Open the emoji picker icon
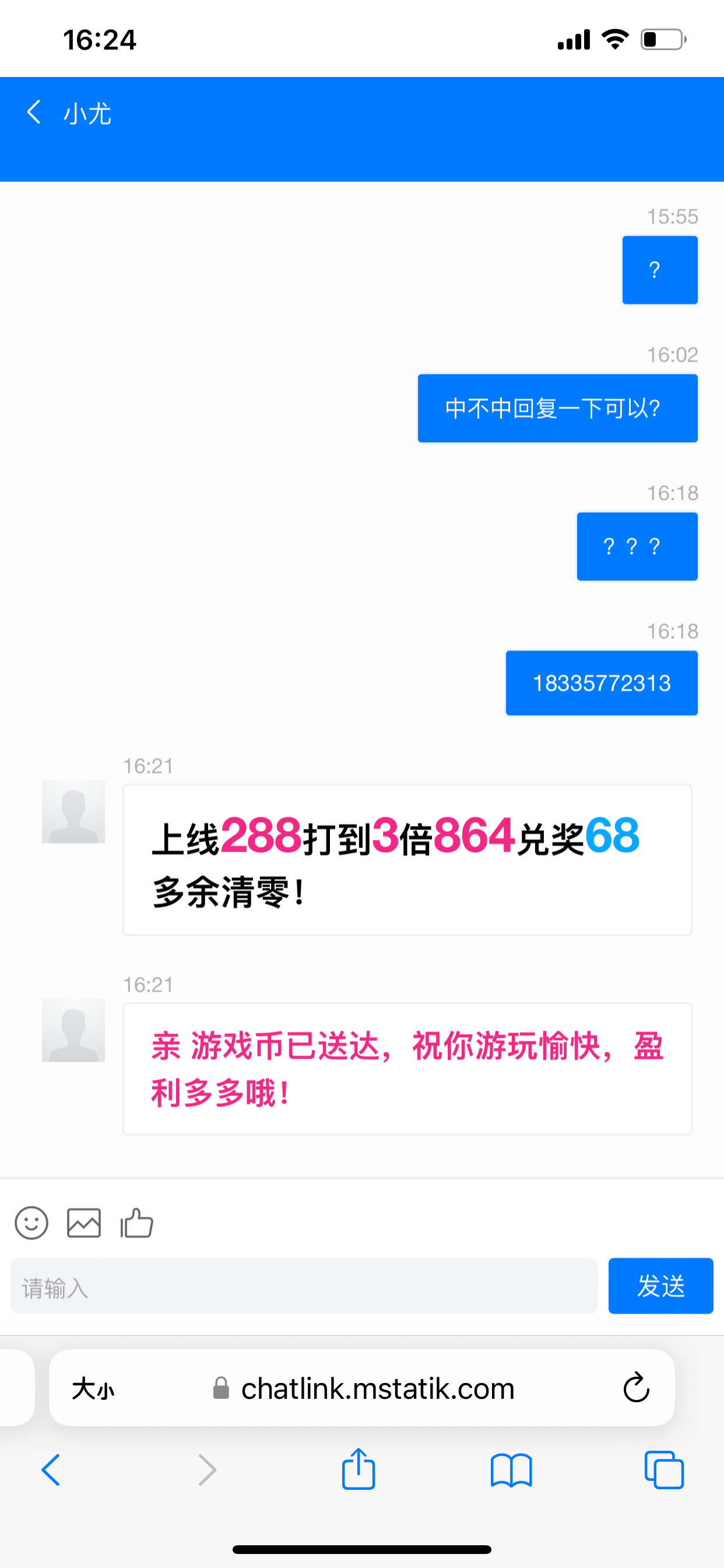 [x=31, y=1224]
